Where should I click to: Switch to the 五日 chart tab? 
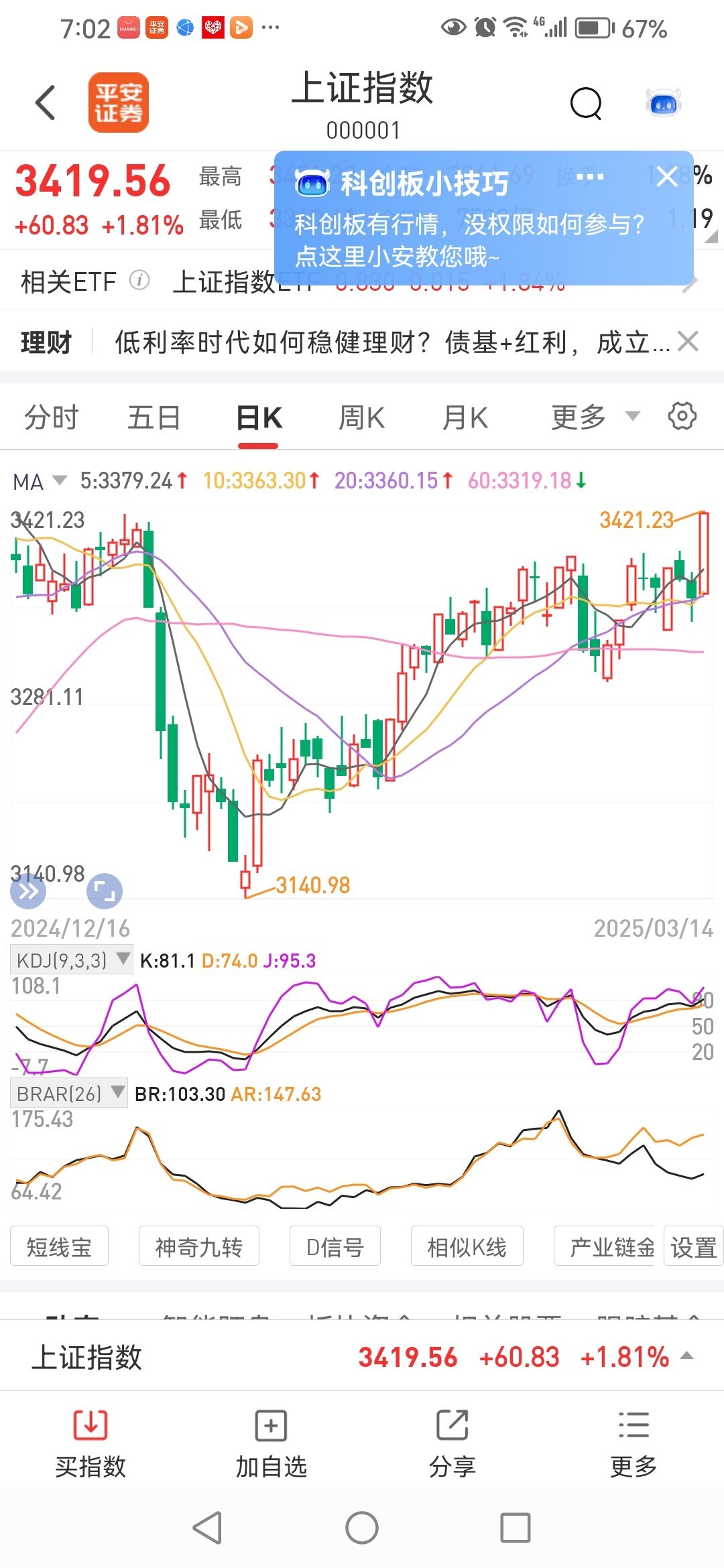tap(154, 417)
